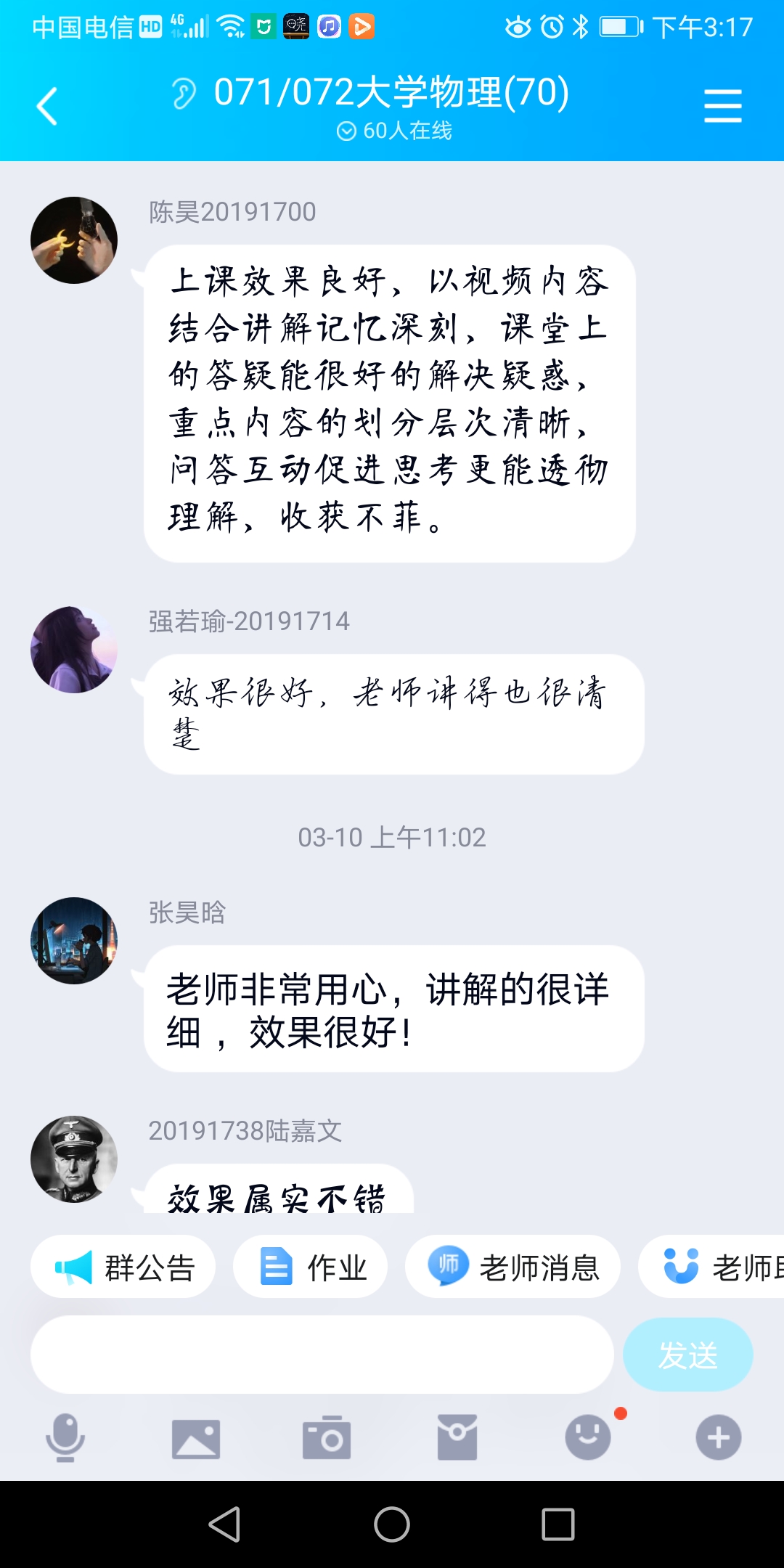This screenshot has height=1568, width=784.
Task: Open the emoji panel
Action: tap(588, 1437)
